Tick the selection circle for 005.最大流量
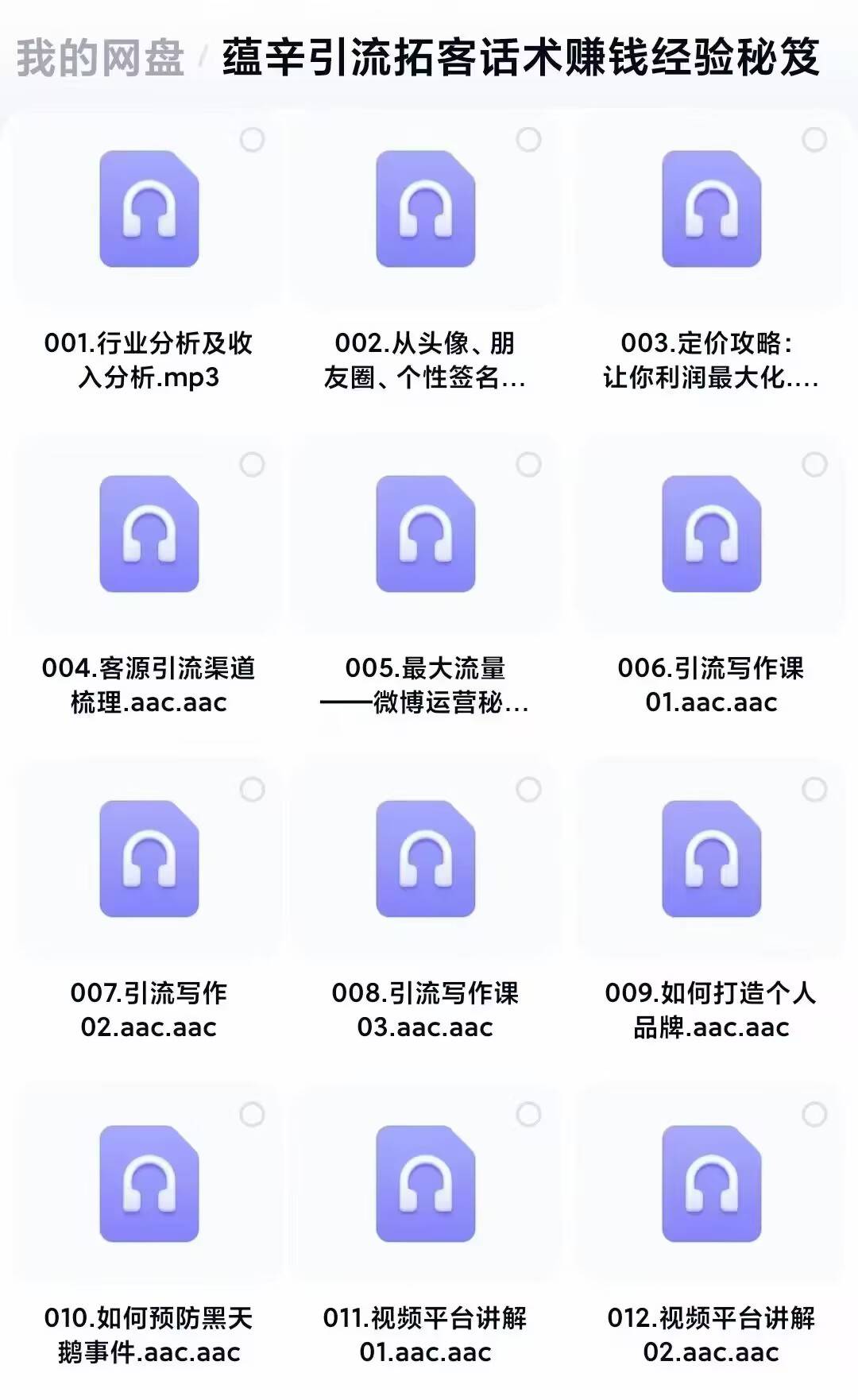 [x=528, y=465]
